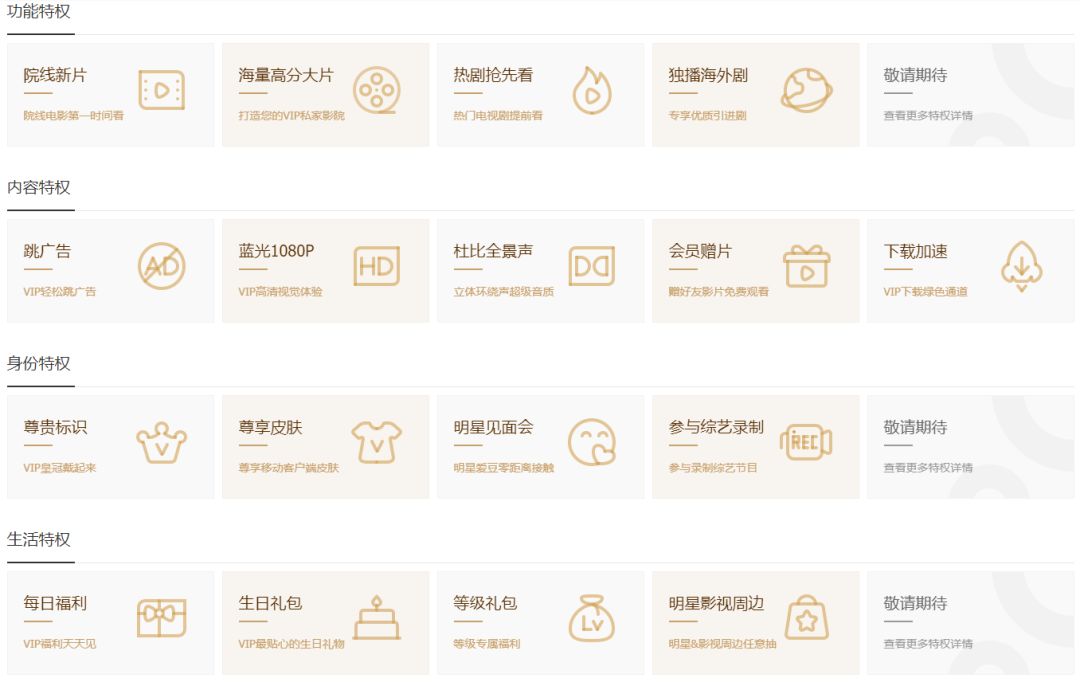Screen dimensions: 1080x682
Task: Open the 明星见面会 card
Action: [x=540, y=447]
